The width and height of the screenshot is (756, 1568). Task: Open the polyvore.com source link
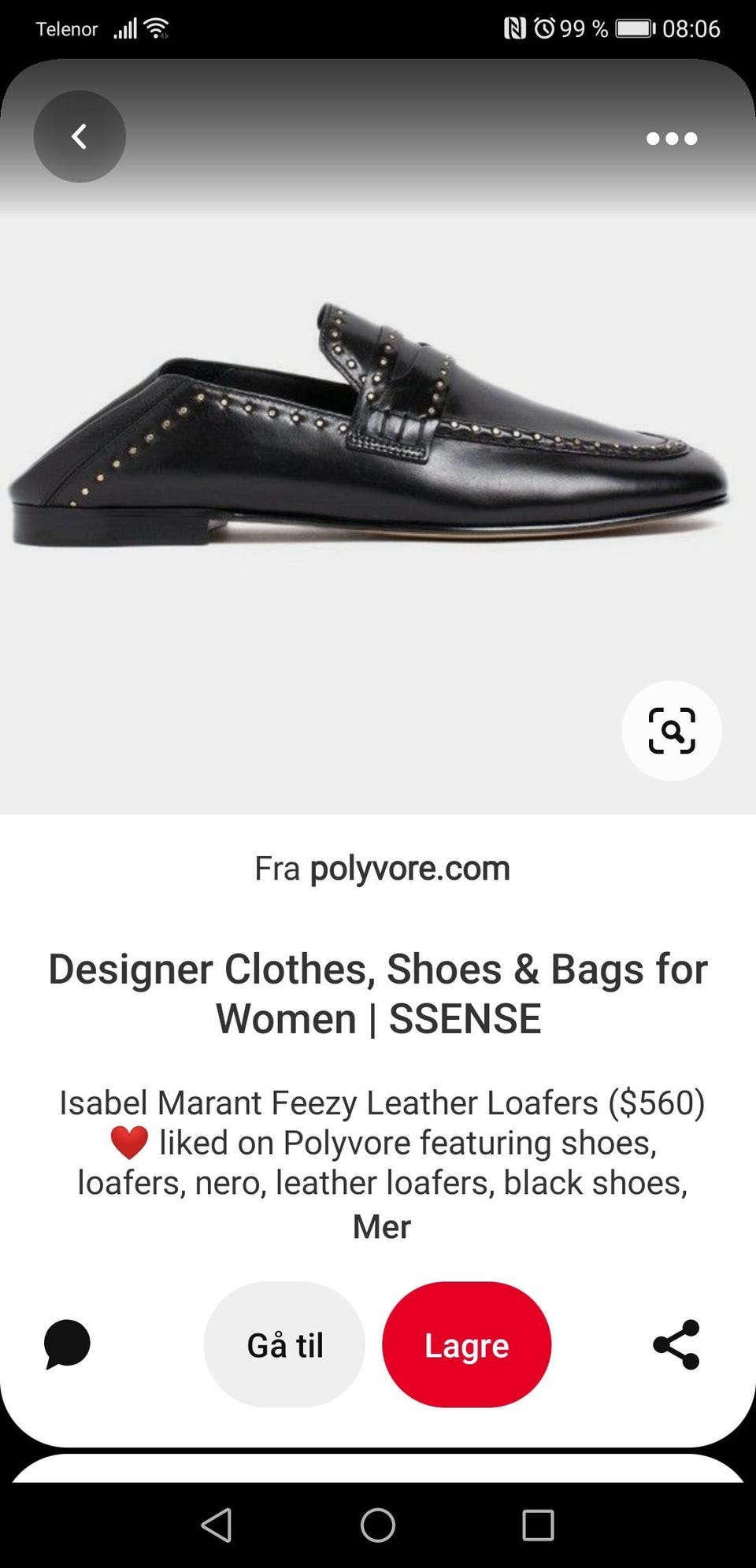(x=409, y=869)
